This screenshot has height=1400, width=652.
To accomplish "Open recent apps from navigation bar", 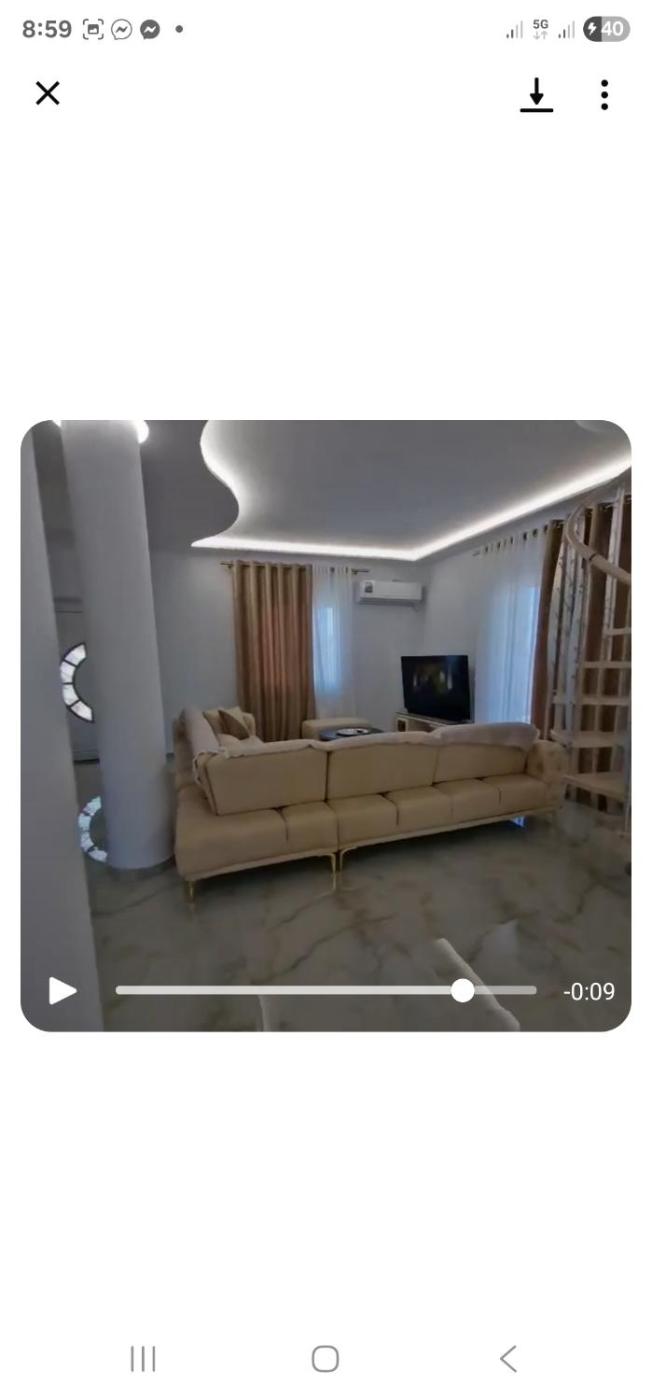I will point(143,1358).
